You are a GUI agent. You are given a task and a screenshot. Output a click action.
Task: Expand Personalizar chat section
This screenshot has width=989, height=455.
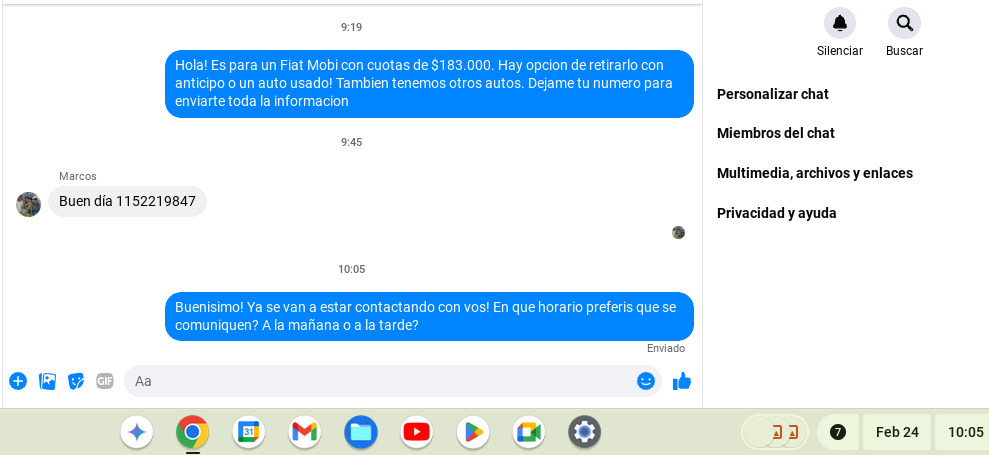pyautogui.click(x=773, y=94)
